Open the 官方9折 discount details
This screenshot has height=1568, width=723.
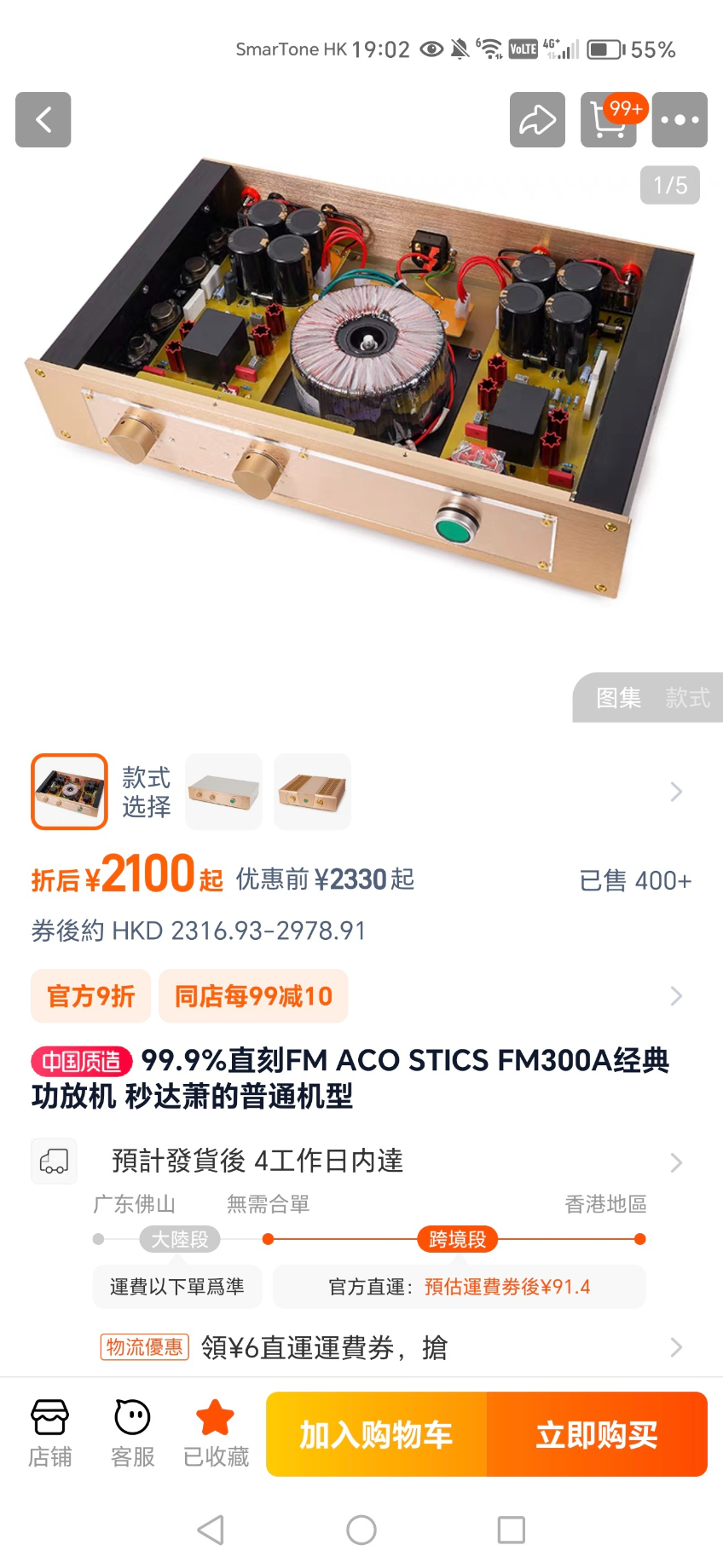[91, 995]
